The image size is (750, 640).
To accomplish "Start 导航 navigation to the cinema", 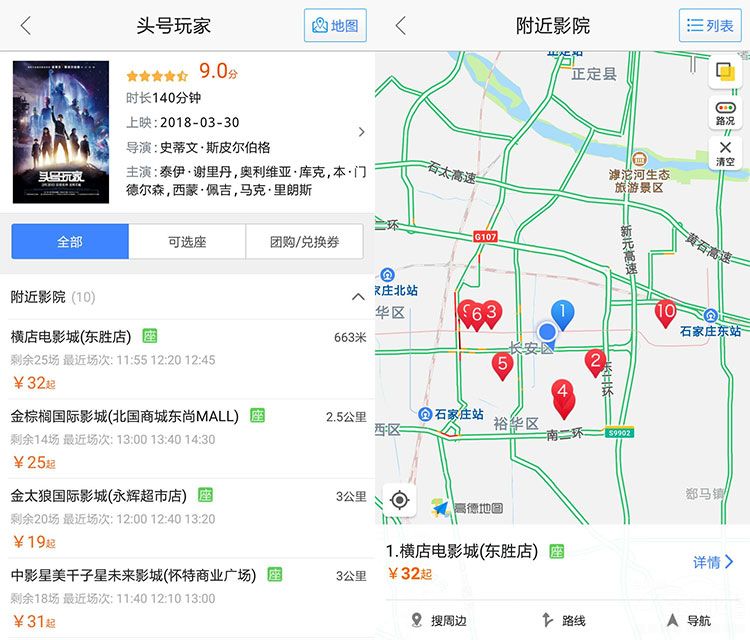I will 688,621.
